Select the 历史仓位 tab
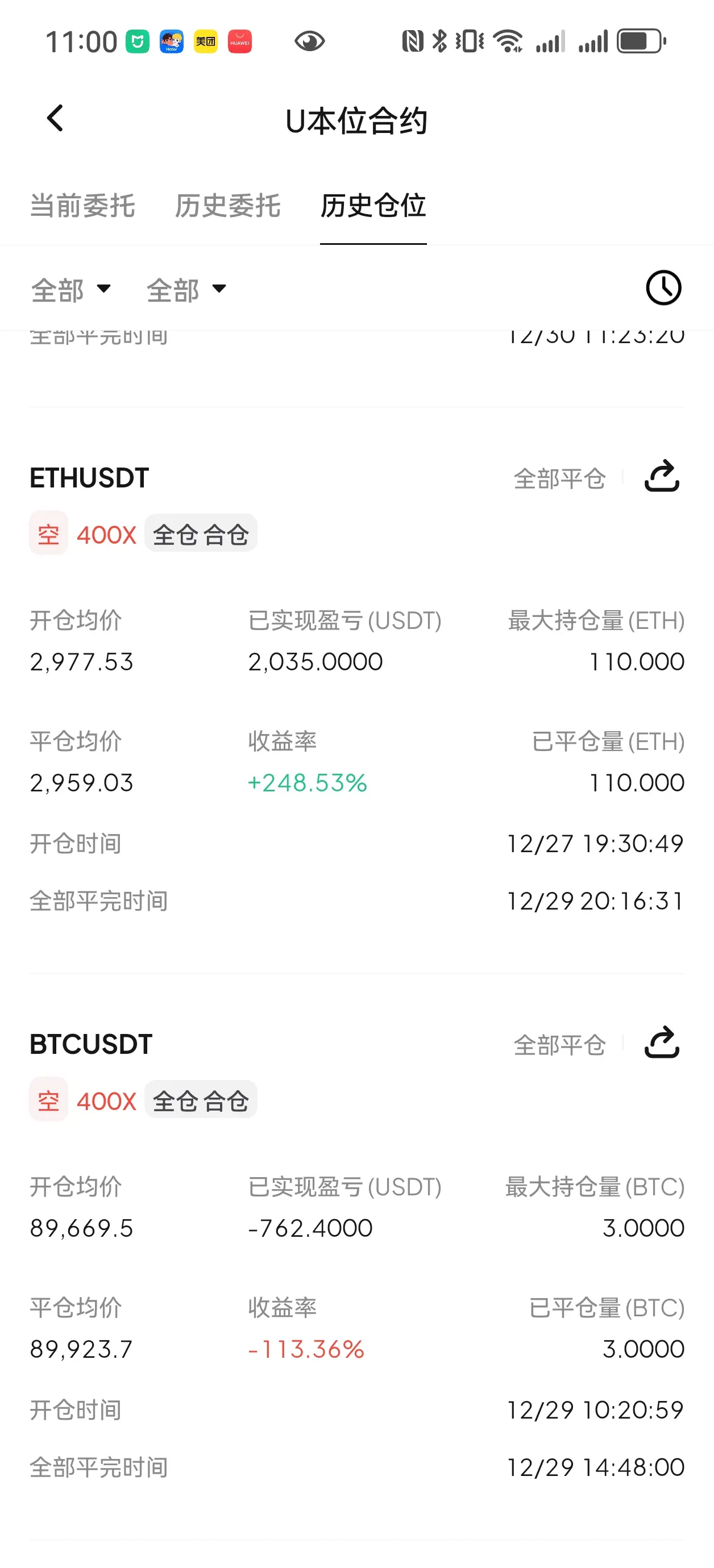The height and width of the screenshot is (1568, 714). point(373,206)
